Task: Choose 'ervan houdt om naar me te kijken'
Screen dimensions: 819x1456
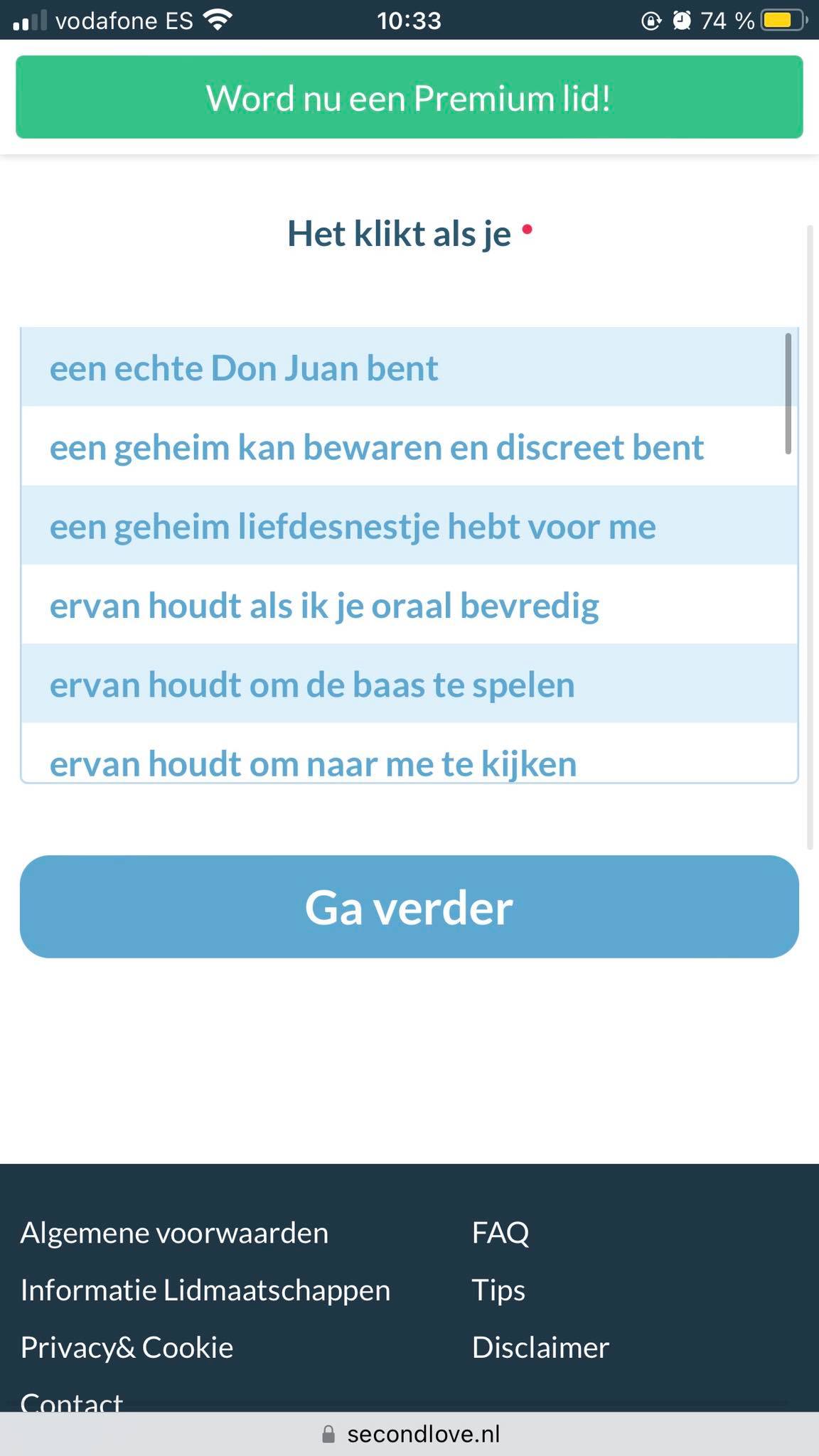Action: 409,754
